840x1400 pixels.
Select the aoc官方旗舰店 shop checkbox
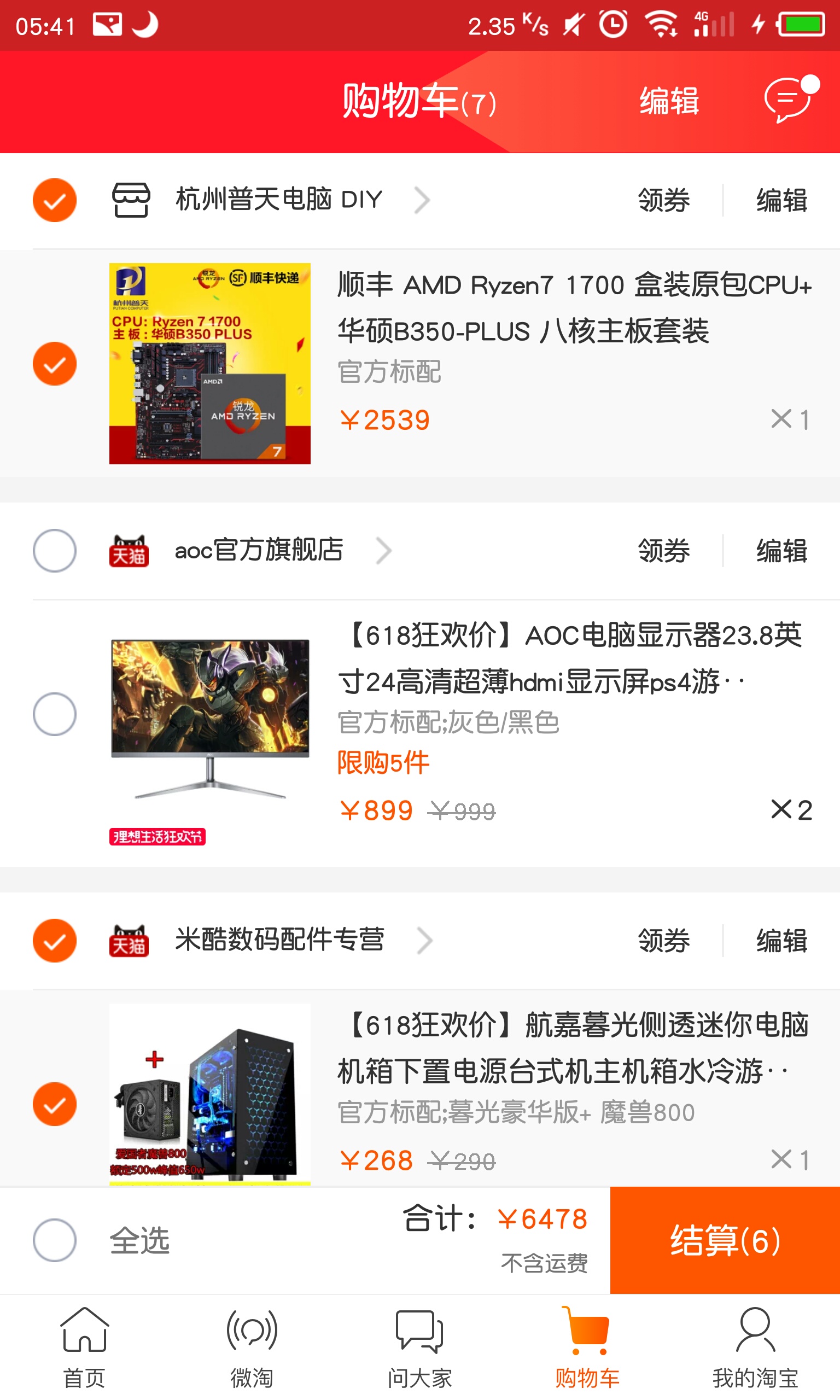pos(54,551)
